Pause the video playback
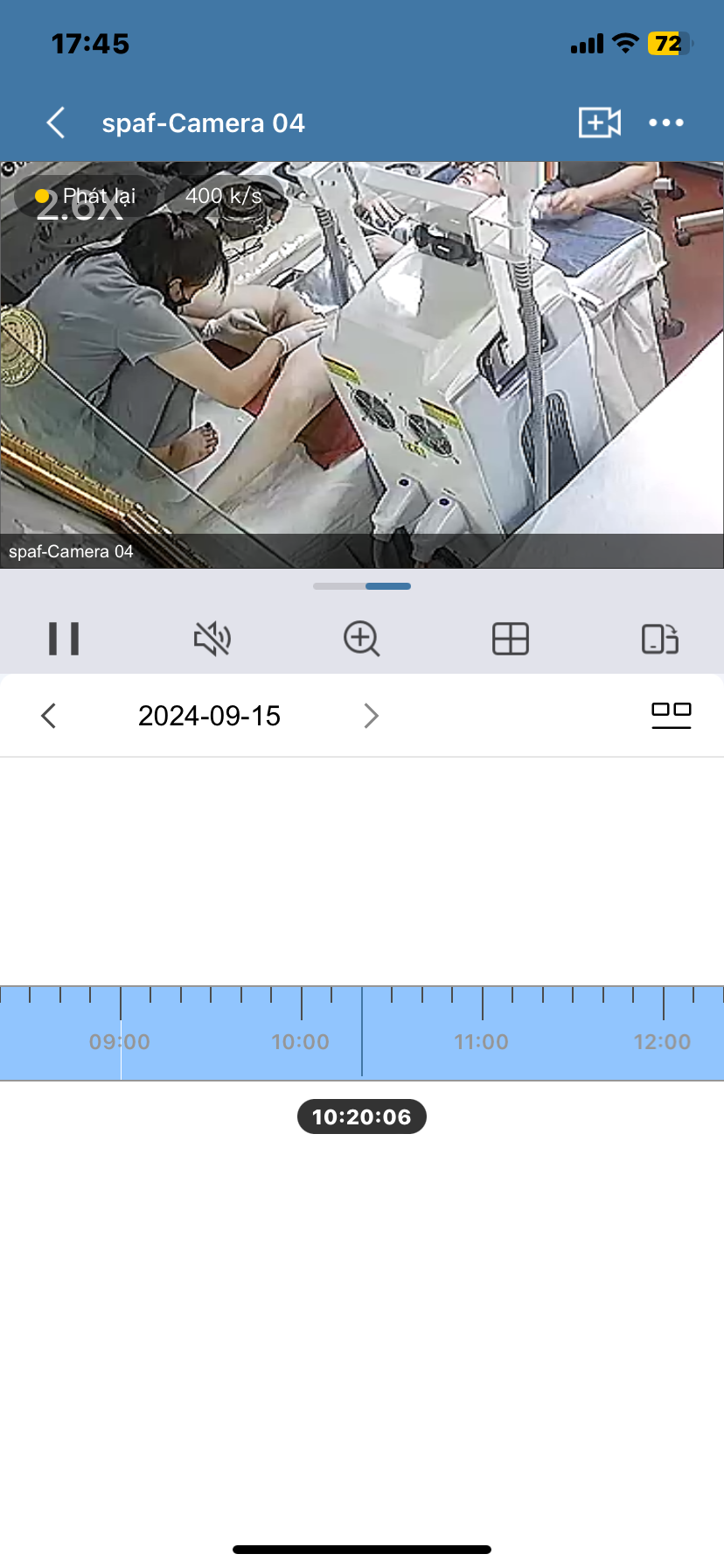Image resolution: width=724 pixels, height=1568 pixels. pyautogui.click(x=64, y=639)
